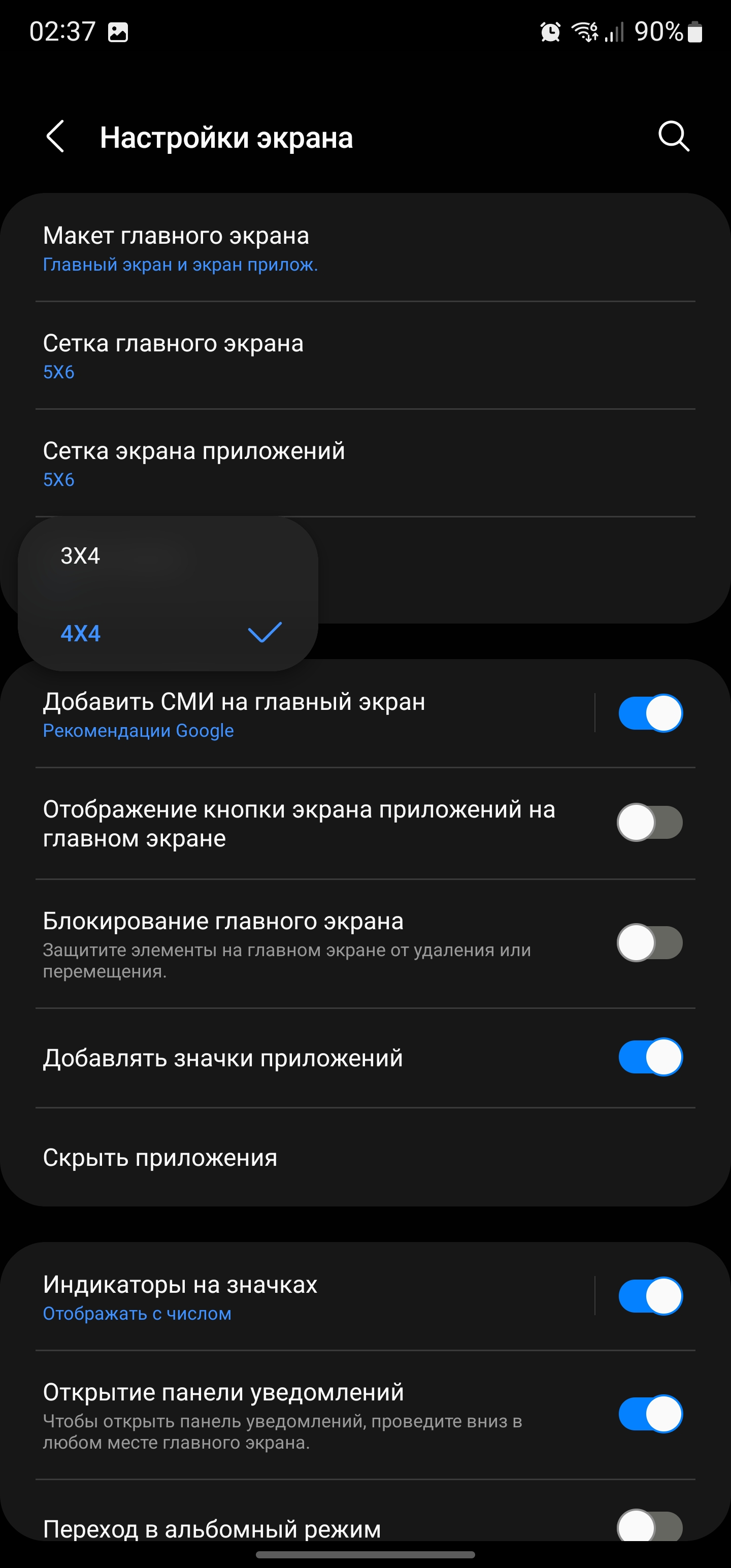731x1568 pixels.
Task: Enable Отображение кнопки экрана приложений
Action: click(x=650, y=823)
